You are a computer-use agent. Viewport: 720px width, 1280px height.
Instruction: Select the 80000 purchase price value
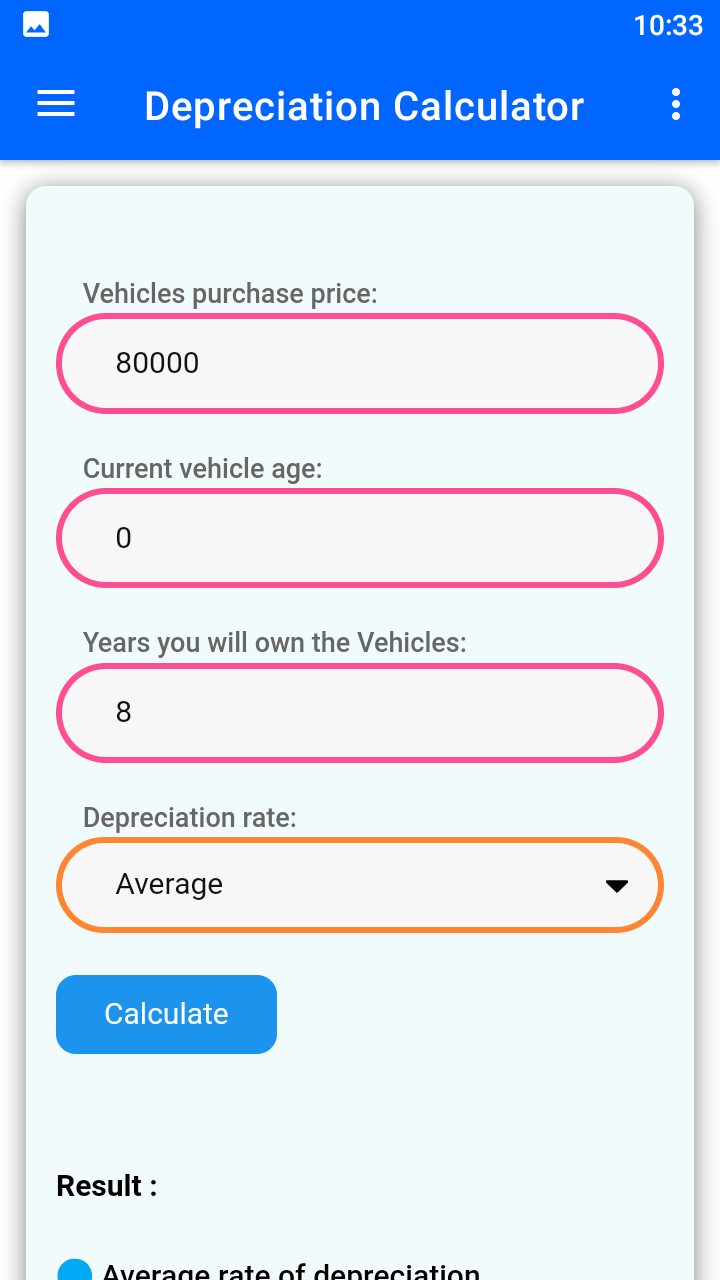pos(157,363)
